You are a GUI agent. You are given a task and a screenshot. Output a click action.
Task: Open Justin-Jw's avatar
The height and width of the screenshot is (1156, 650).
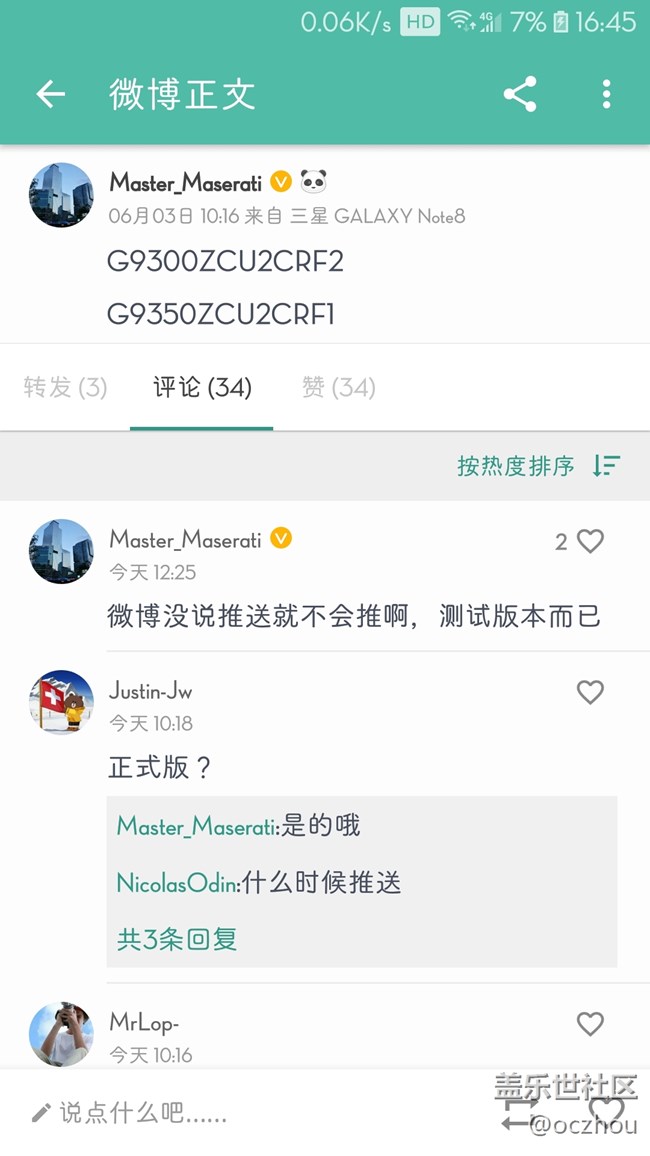[61, 702]
